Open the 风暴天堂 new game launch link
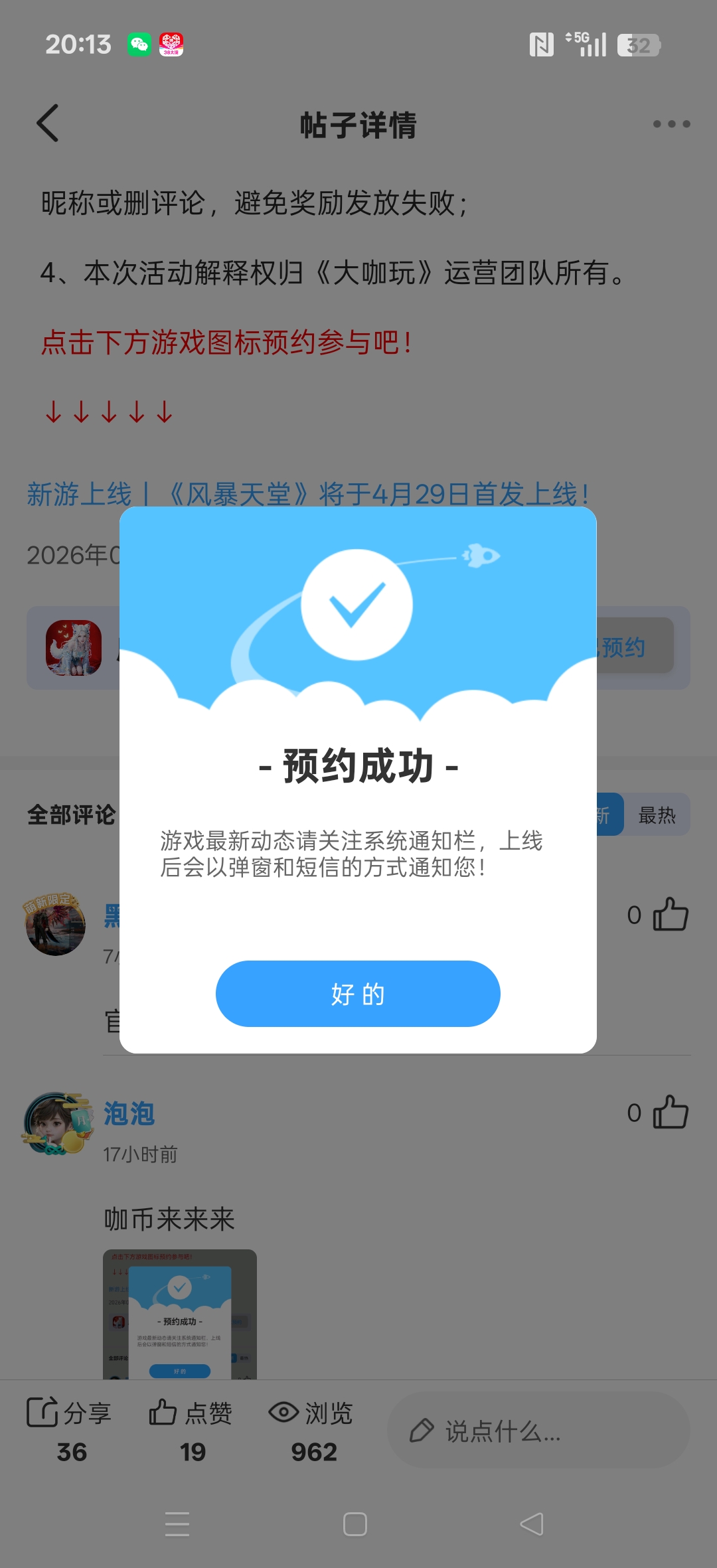This screenshot has width=717, height=1568. point(307,495)
